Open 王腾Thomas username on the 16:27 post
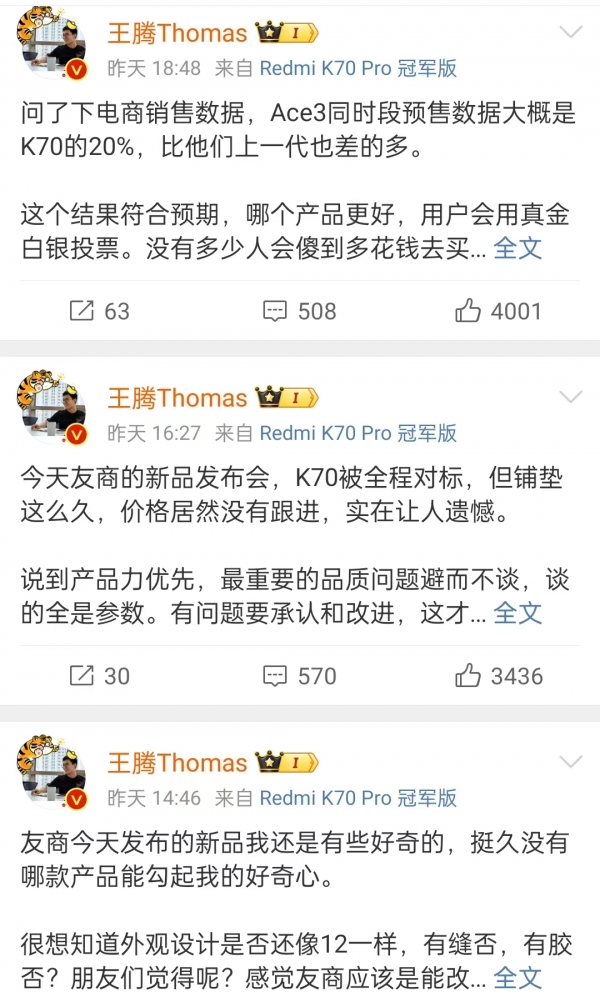The height and width of the screenshot is (1007, 600). point(176,398)
